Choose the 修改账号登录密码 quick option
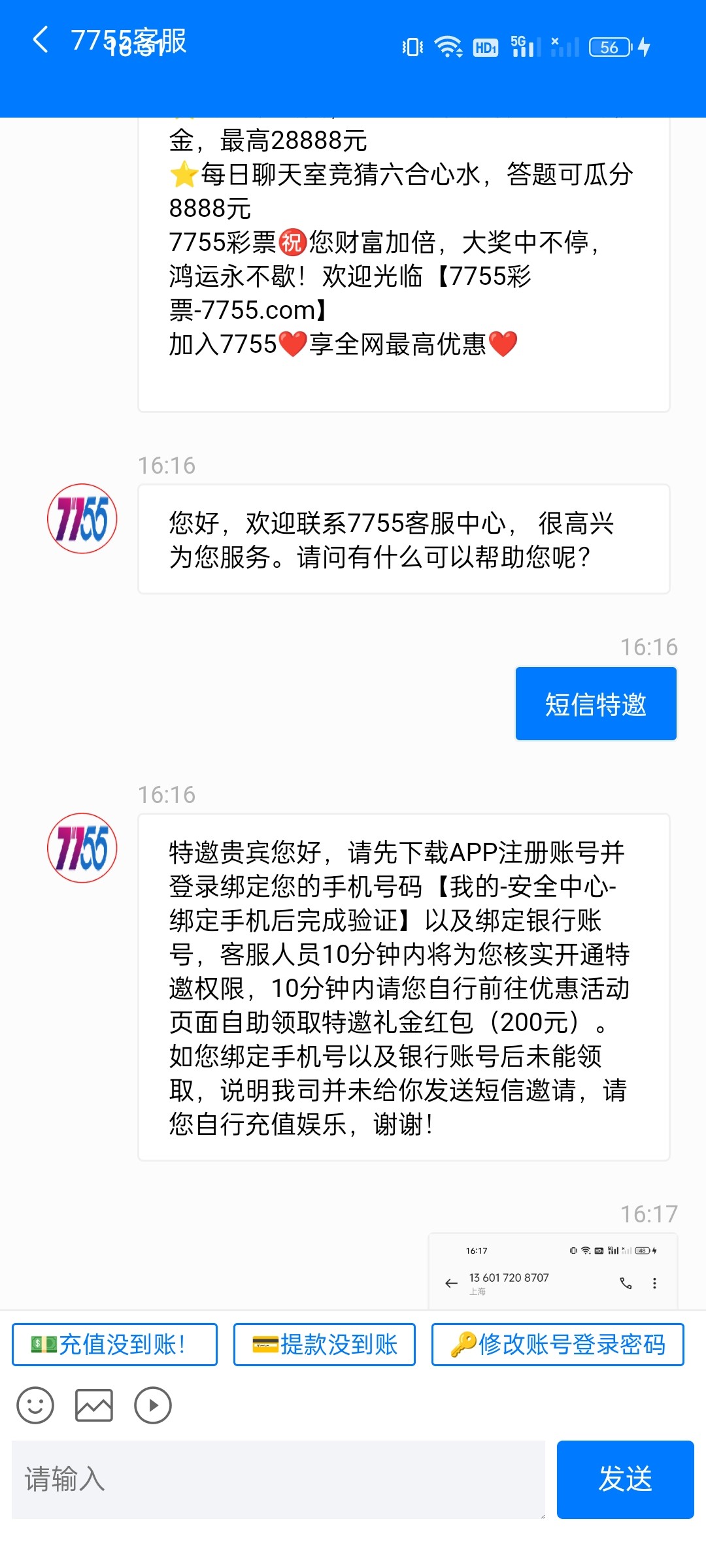 (558, 1345)
